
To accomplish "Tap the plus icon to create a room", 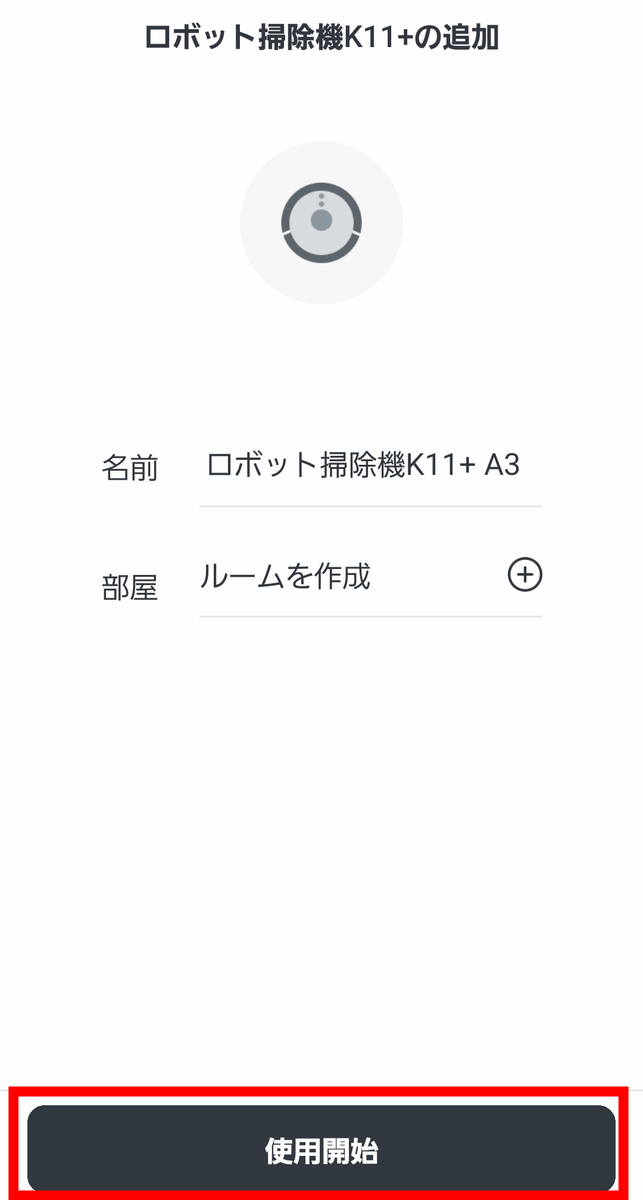I will (525, 575).
